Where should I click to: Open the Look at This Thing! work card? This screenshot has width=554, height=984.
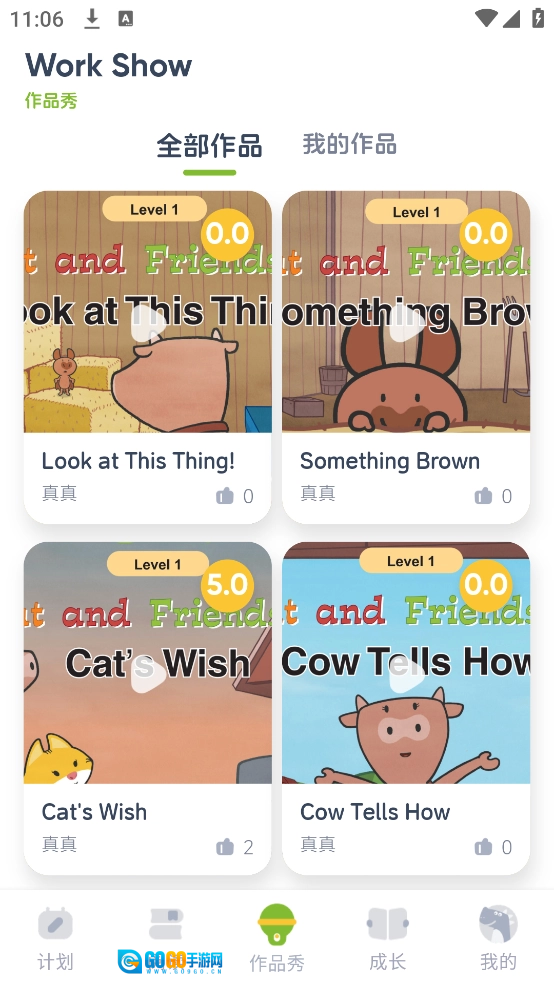147,357
